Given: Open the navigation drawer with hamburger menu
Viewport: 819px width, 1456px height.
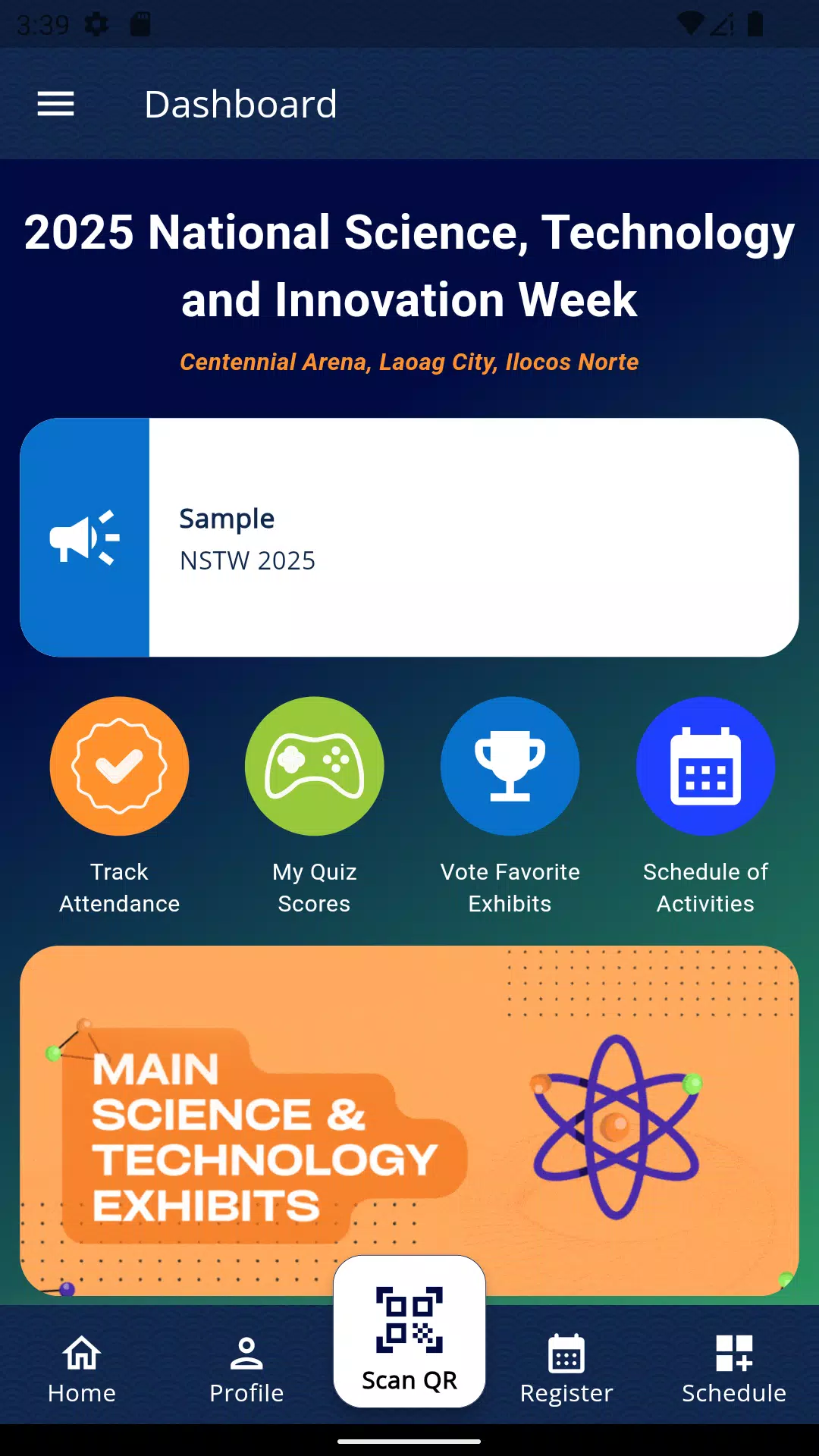Looking at the screenshot, I should [x=55, y=104].
